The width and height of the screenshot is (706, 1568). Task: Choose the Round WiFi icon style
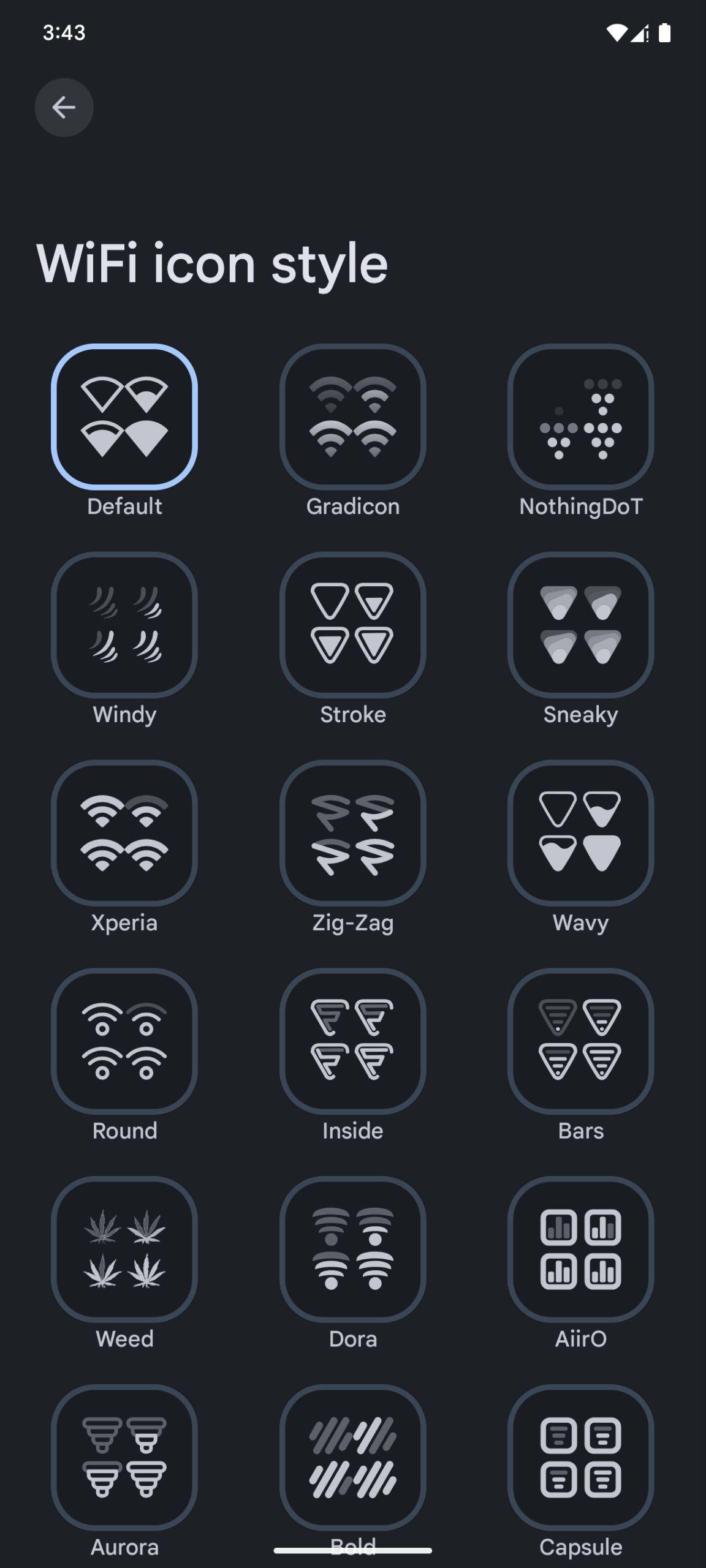(124, 1041)
